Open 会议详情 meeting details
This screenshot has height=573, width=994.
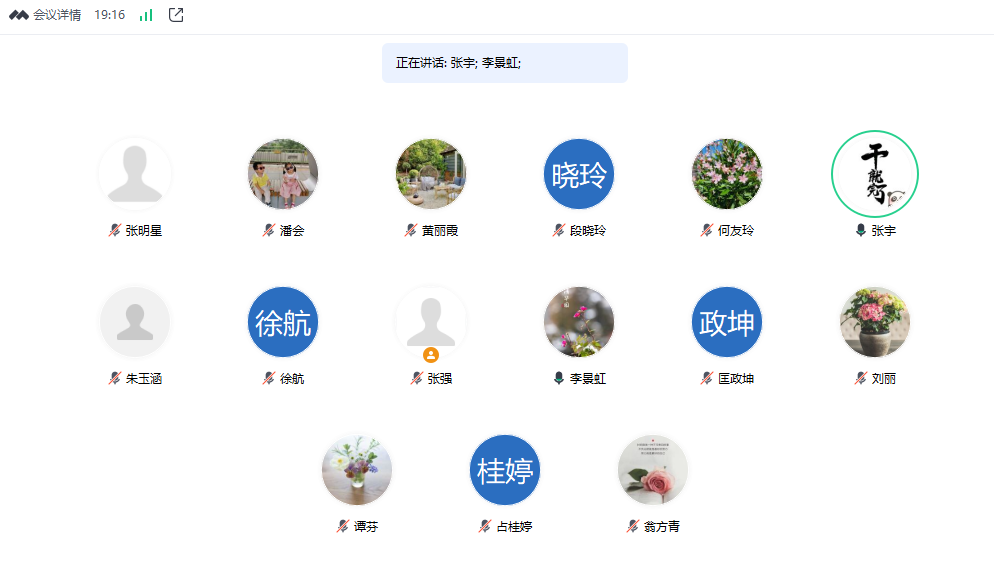tap(56, 15)
